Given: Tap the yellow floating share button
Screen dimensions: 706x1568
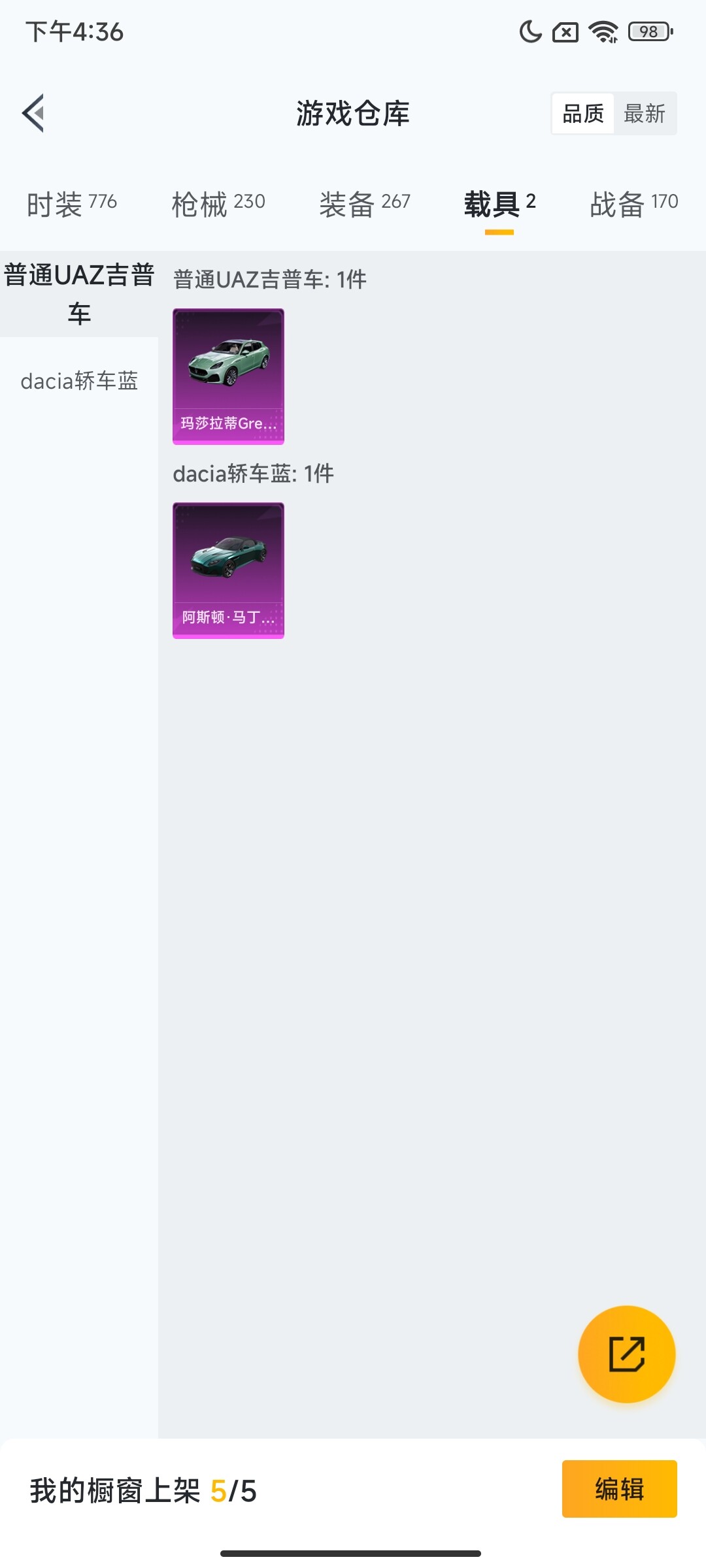Looking at the screenshot, I should coord(626,1354).
